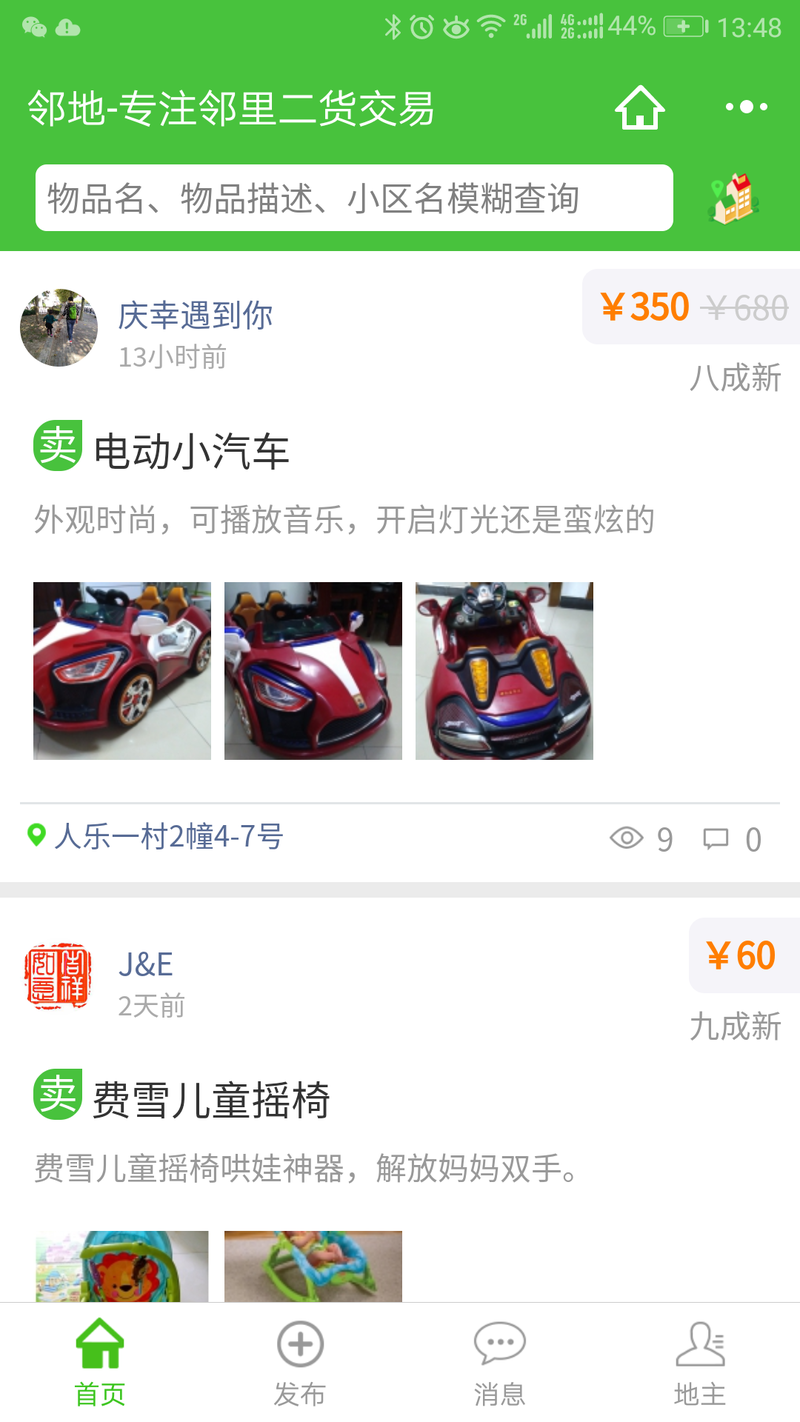View the green rocker photo in 费雪儿童摇椅
This screenshot has width=800, height=1422.
coord(313,1266)
